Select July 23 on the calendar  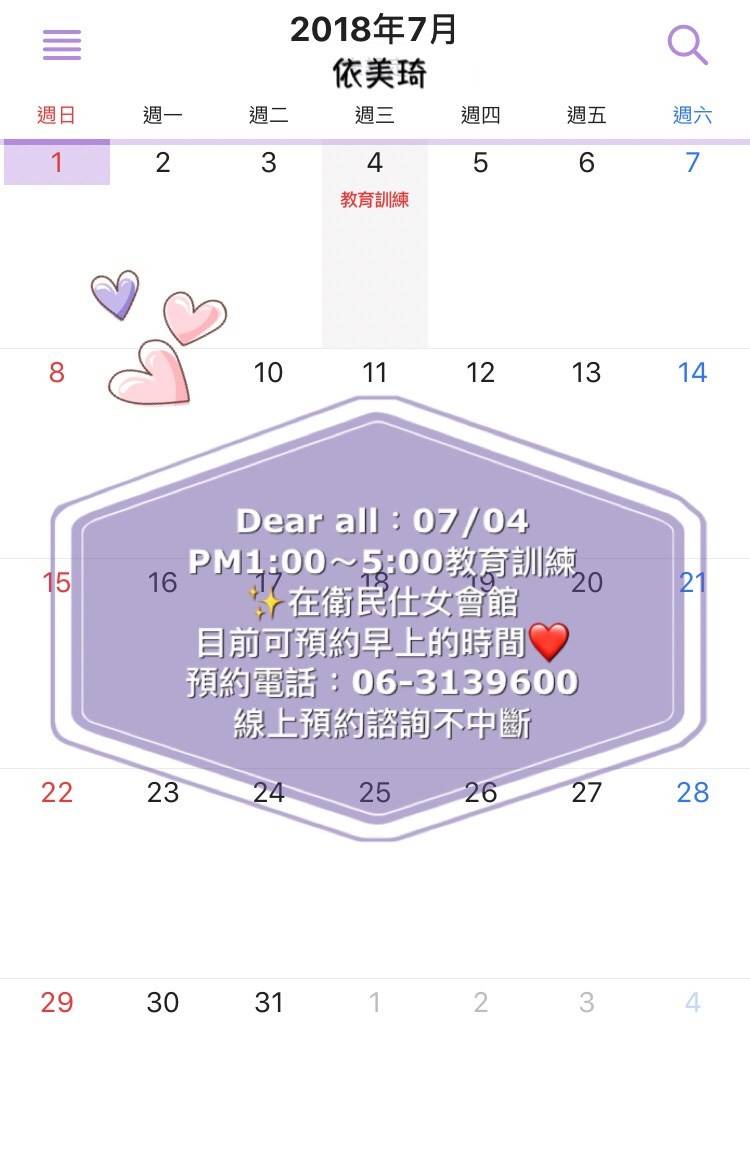(163, 793)
